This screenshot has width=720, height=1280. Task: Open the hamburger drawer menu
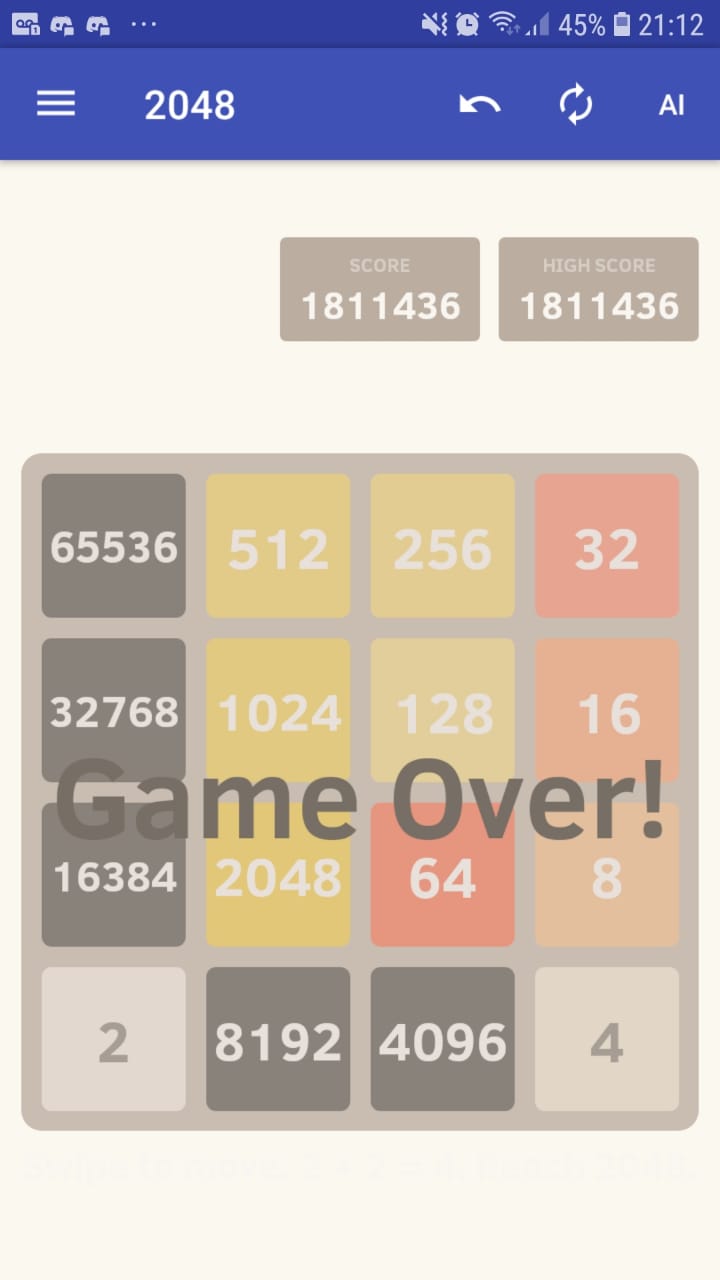pos(56,104)
